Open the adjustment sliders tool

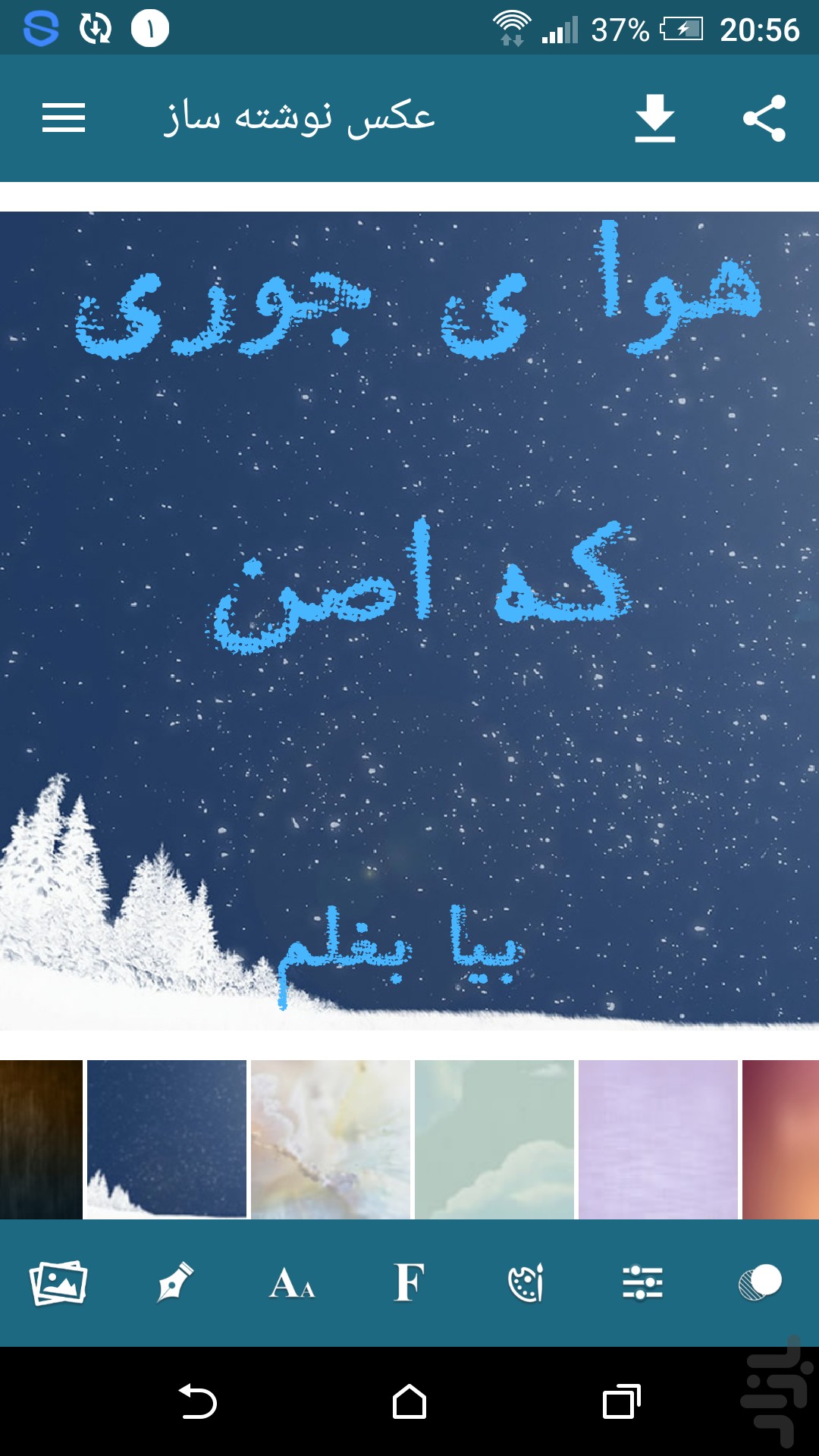643,1283
